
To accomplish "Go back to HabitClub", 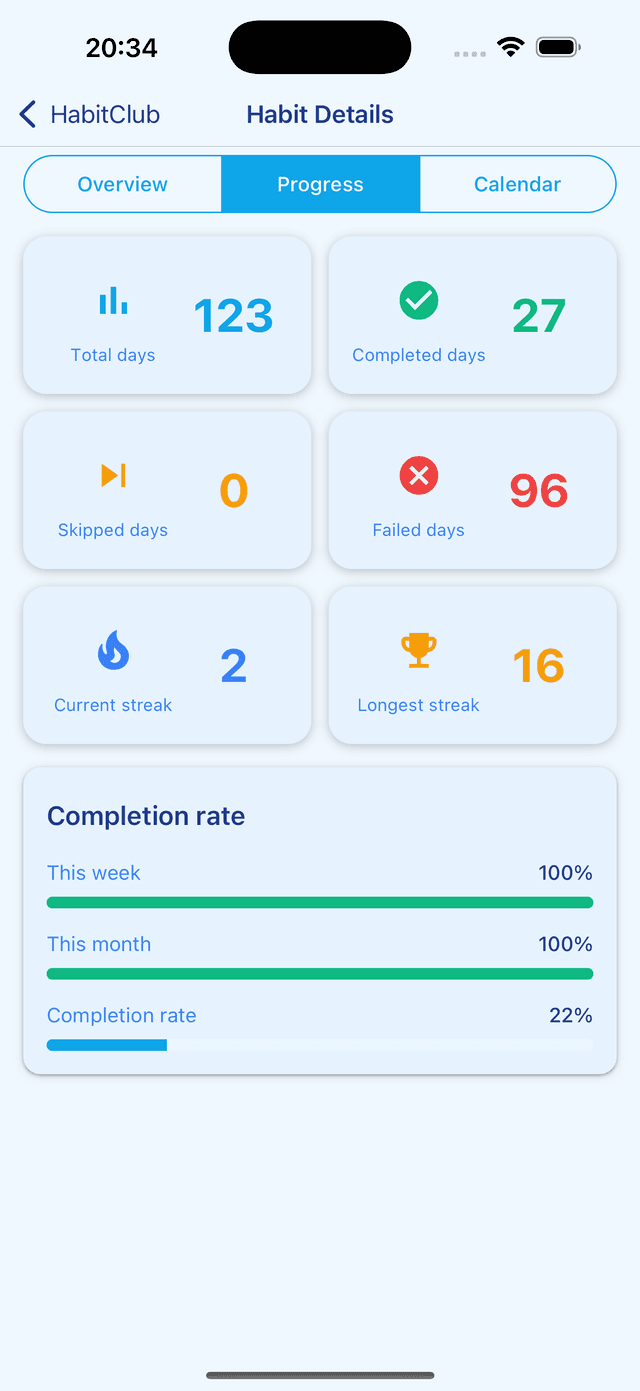I will coord(90,115).
